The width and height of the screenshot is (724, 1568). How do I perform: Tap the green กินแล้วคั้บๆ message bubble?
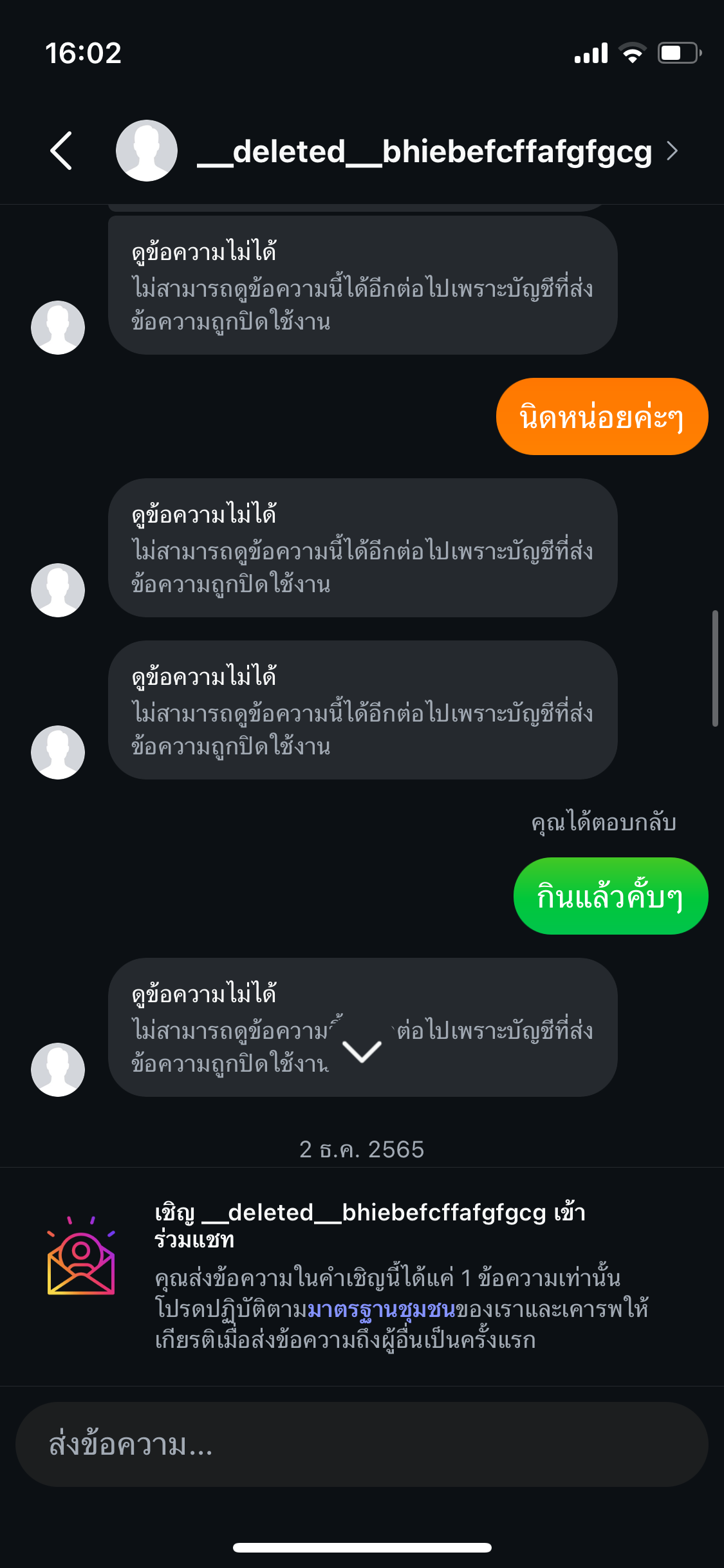[x=611, y=896]
